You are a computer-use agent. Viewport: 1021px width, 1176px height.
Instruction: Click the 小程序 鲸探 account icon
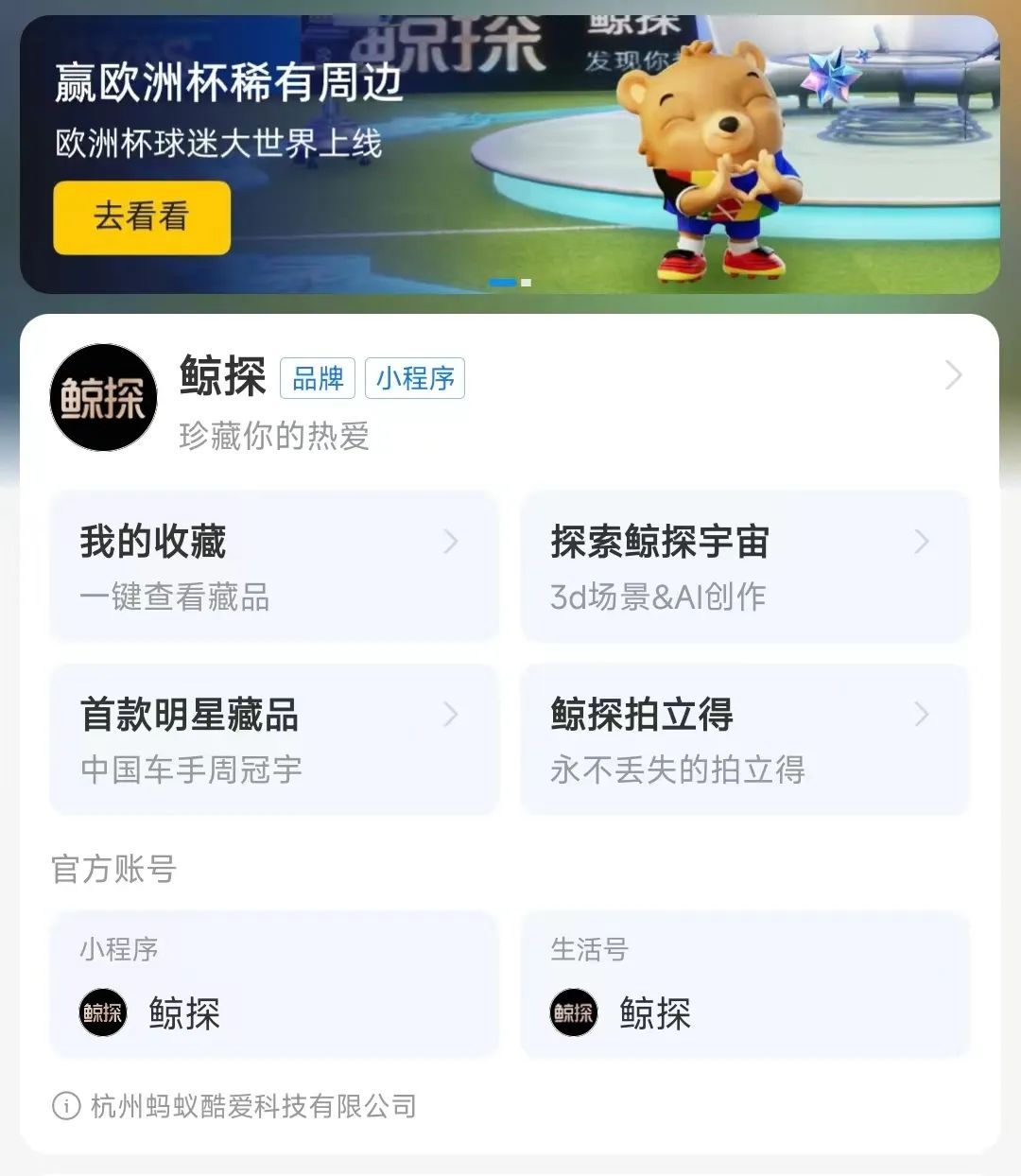pos(102,1013)
